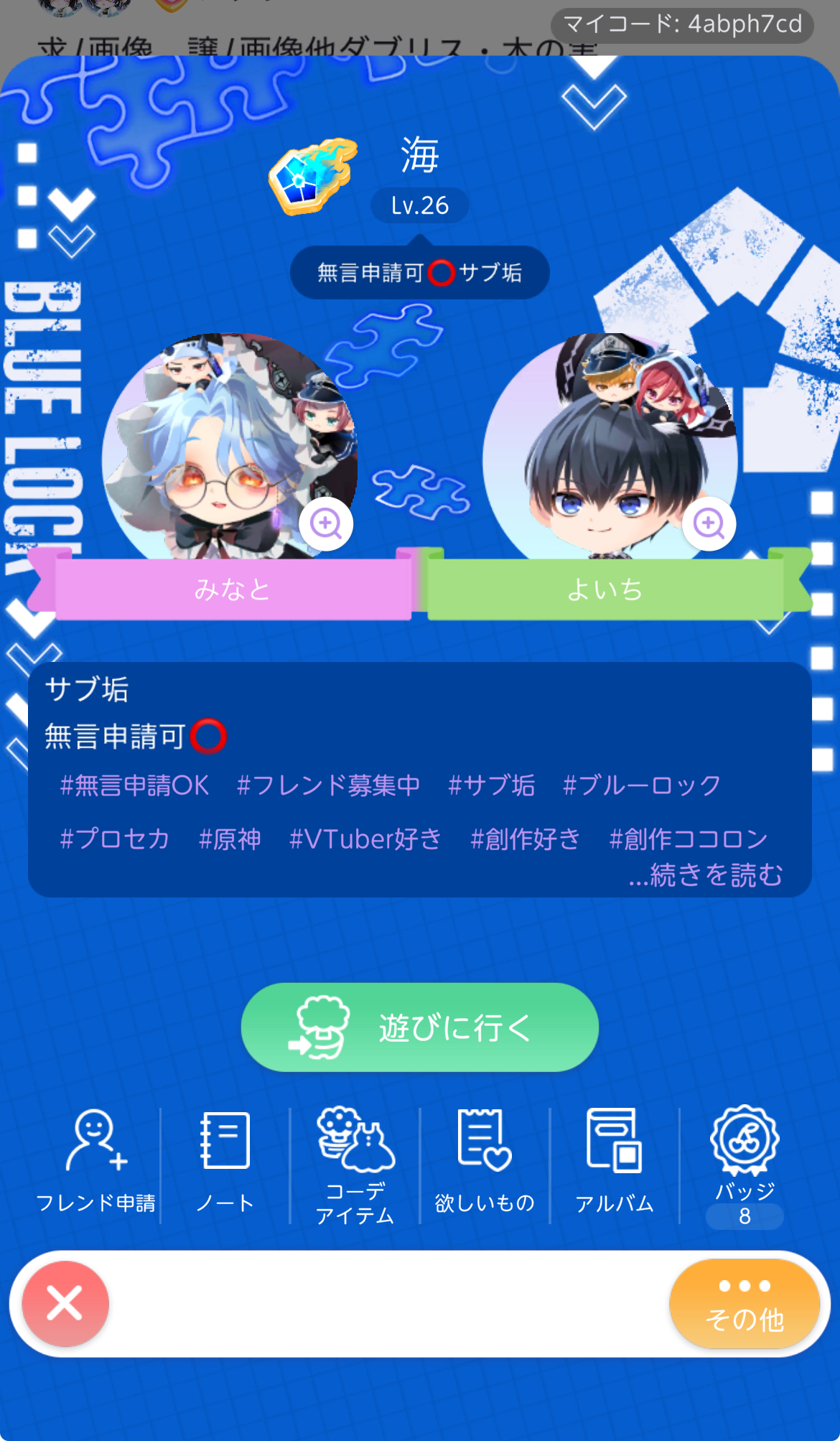Screen dimensions: 840x1441
Task: Close the profile with the red X
Action: coord(65,1303)
